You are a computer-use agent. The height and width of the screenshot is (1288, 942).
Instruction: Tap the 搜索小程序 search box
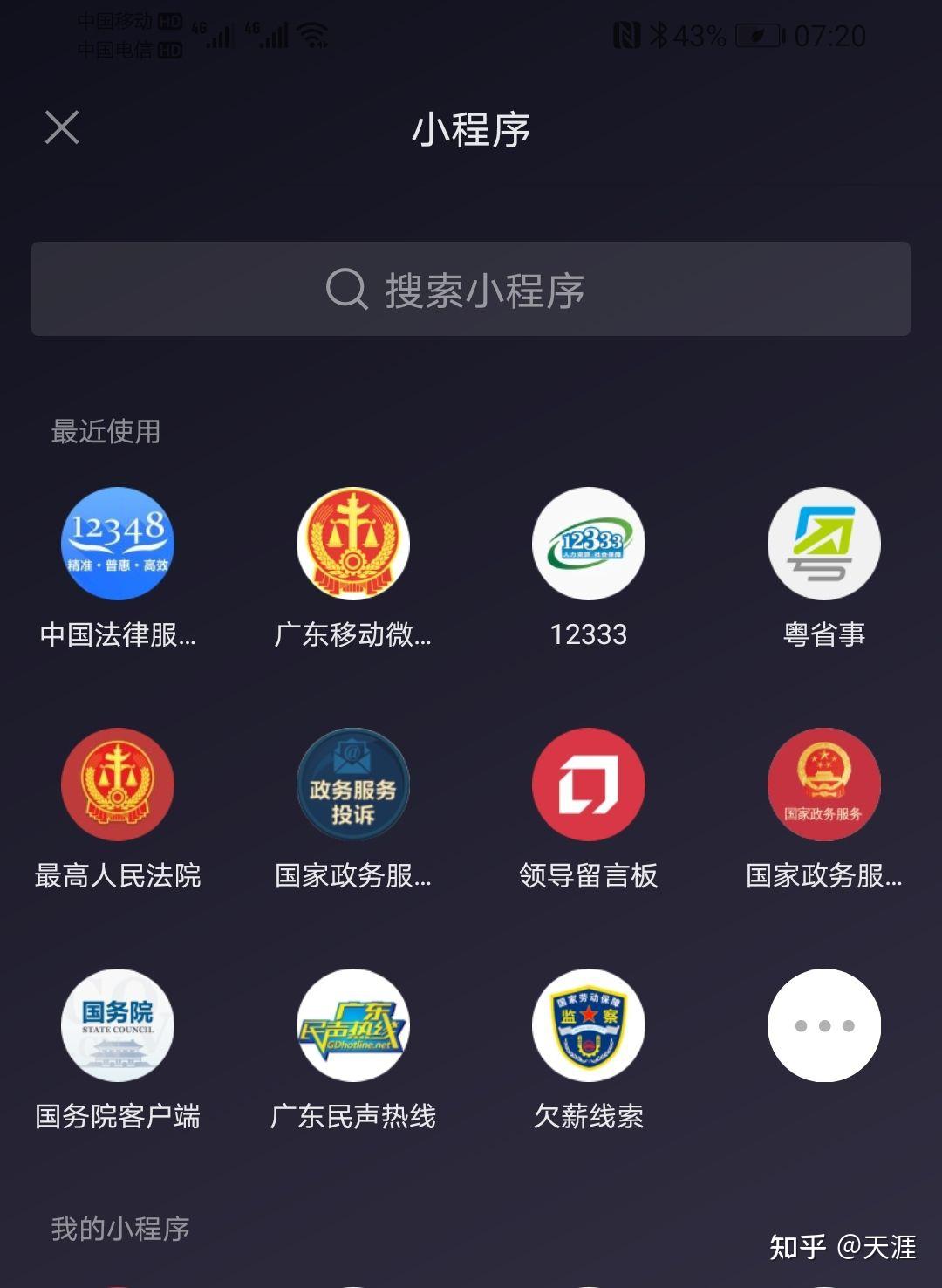point(471,289)
